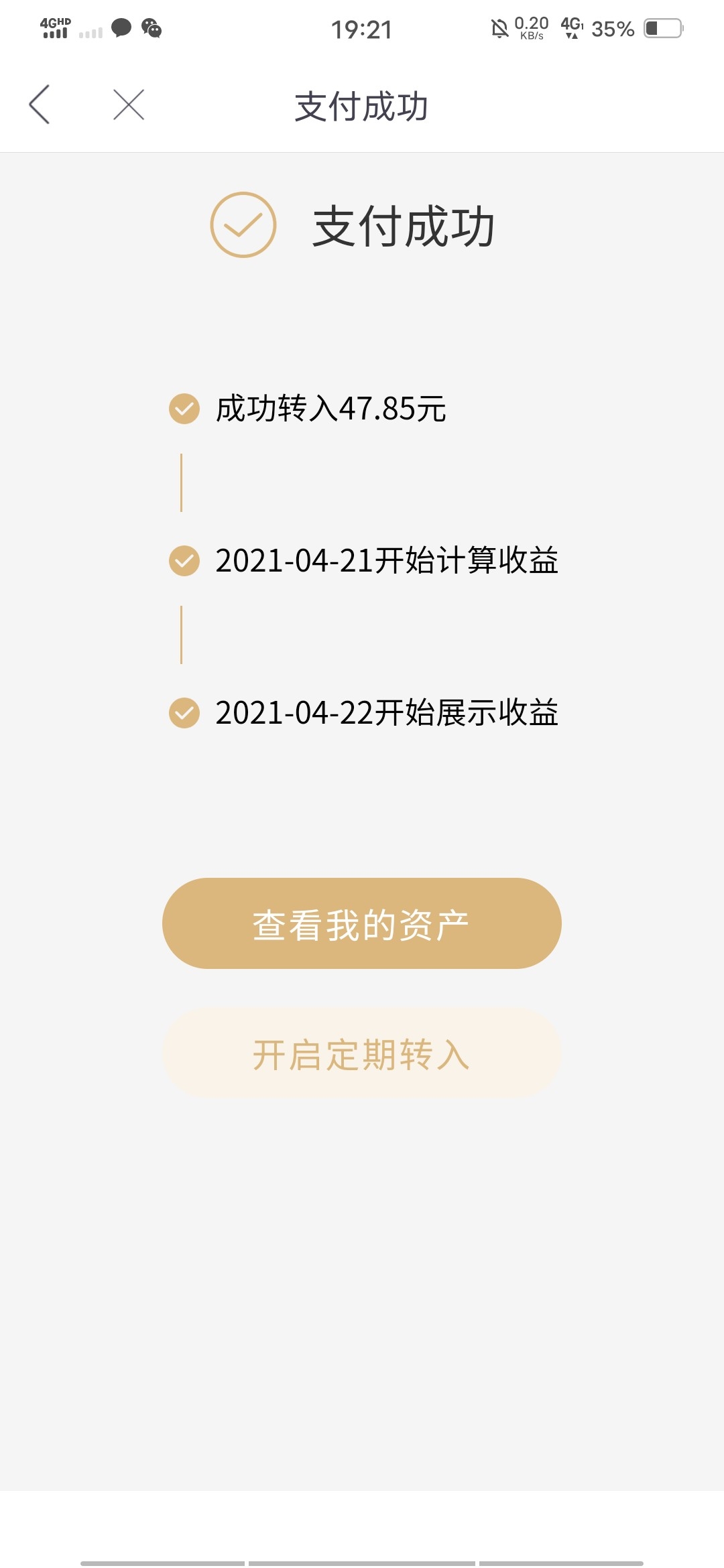The image size is (724, 1568).
Task: Go back using the top-left arrow
Action: (40, 105)
